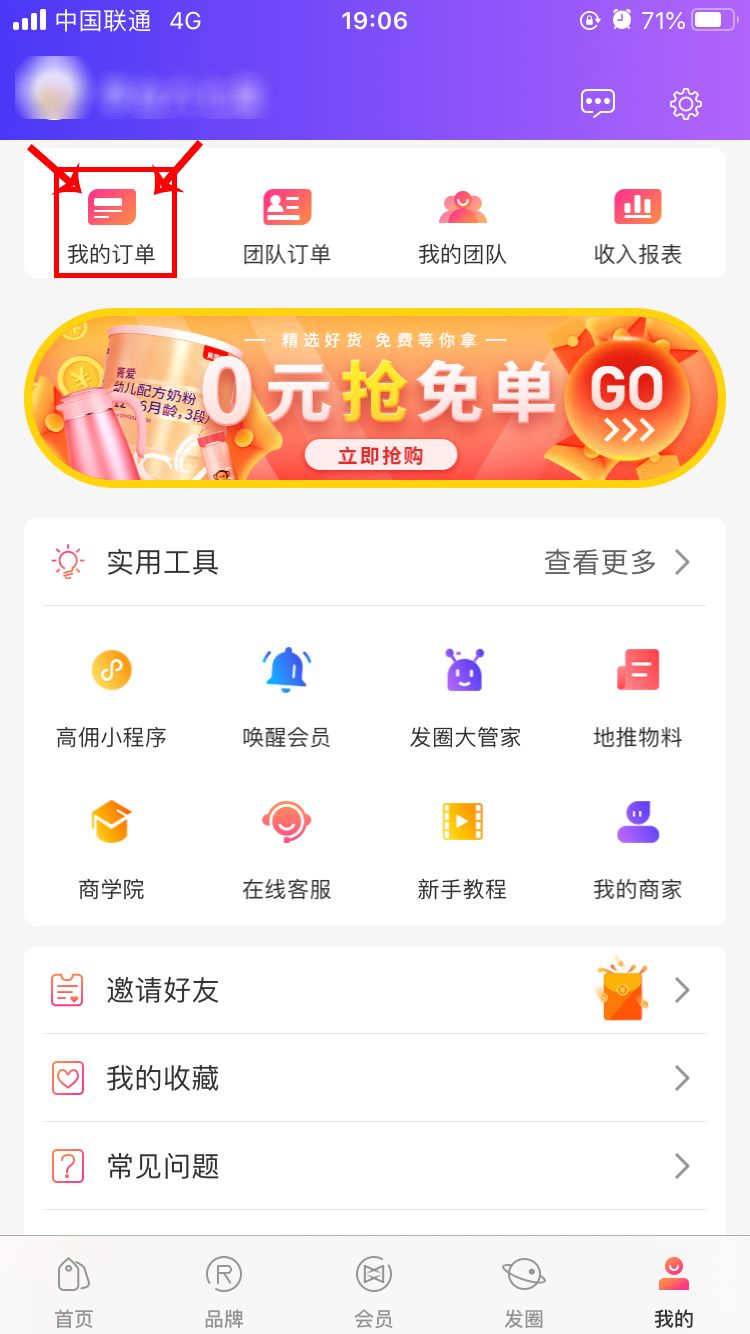750x1334 pixels.
Task: Watch 新手教程 beginner tutorial
Action: tap(462, 842)
